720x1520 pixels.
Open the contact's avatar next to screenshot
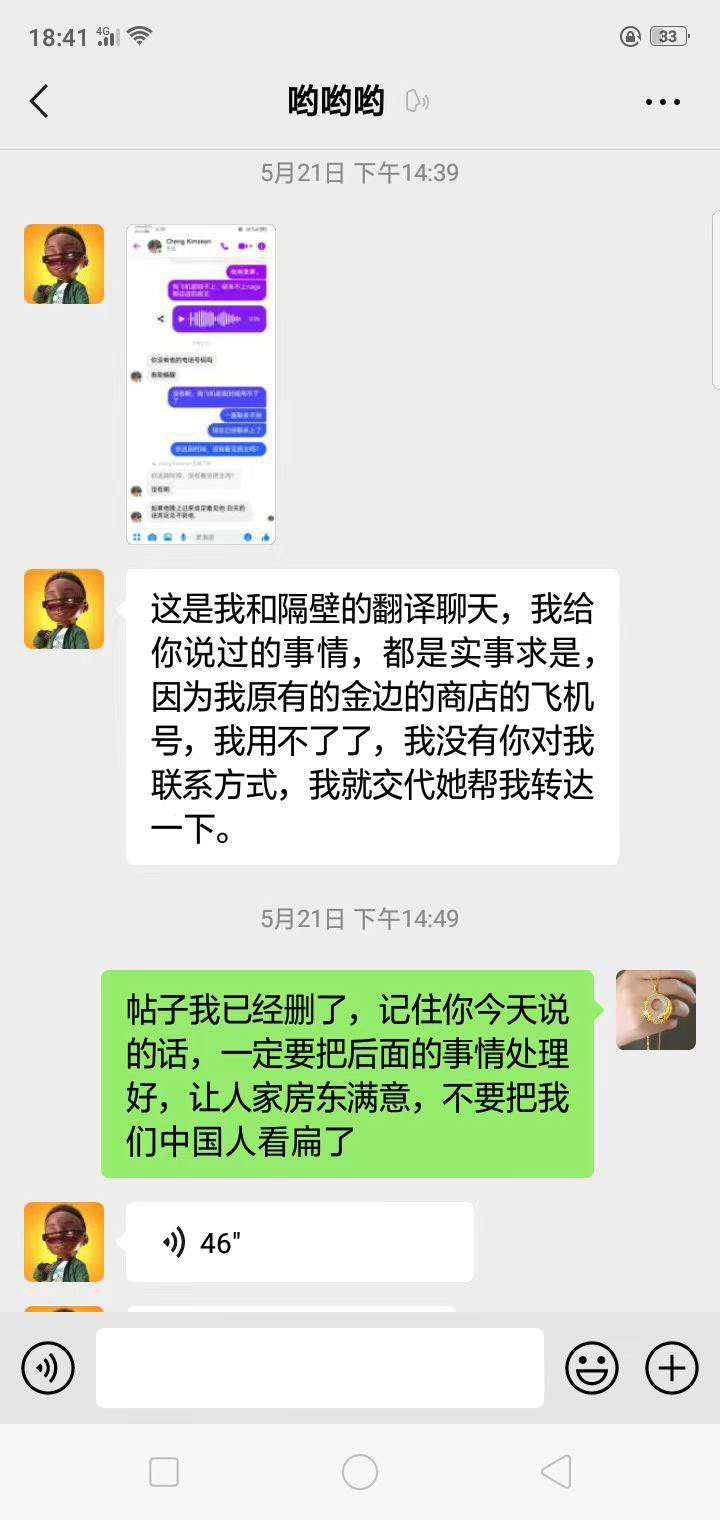(64, 264)
